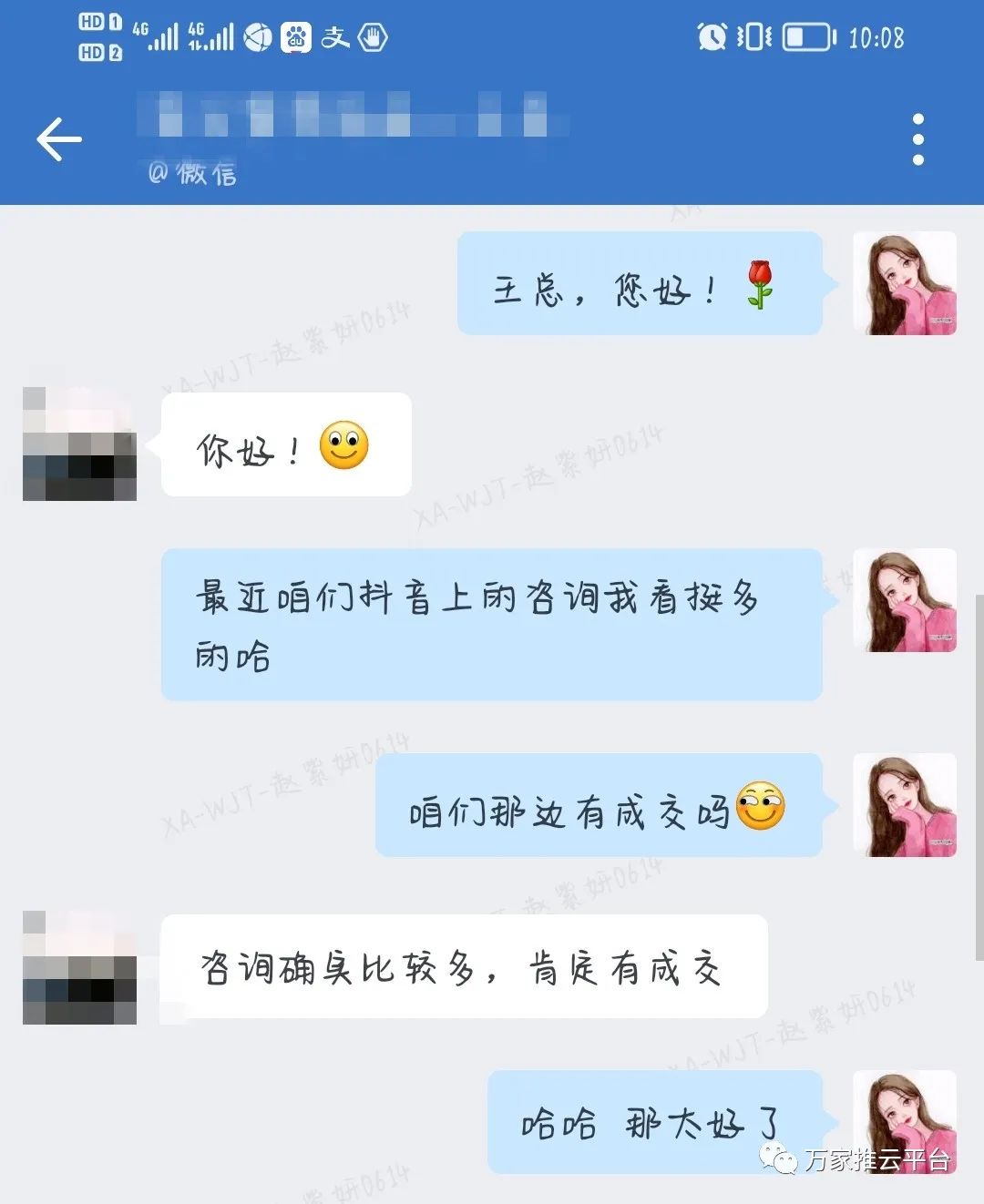This screenshot has height=1204, width=984.
Task: Tap sender avatar next to 王总，您好！
Action: tap(904, 283)
